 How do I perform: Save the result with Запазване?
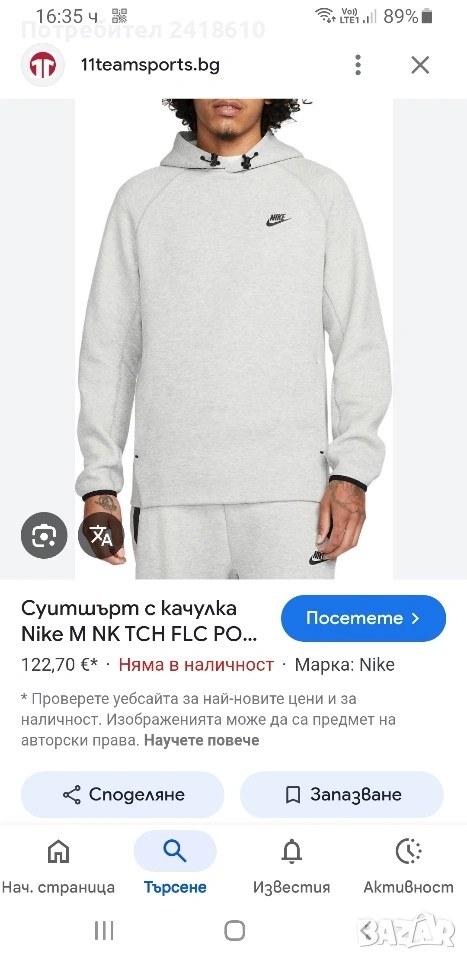[342, 795]
